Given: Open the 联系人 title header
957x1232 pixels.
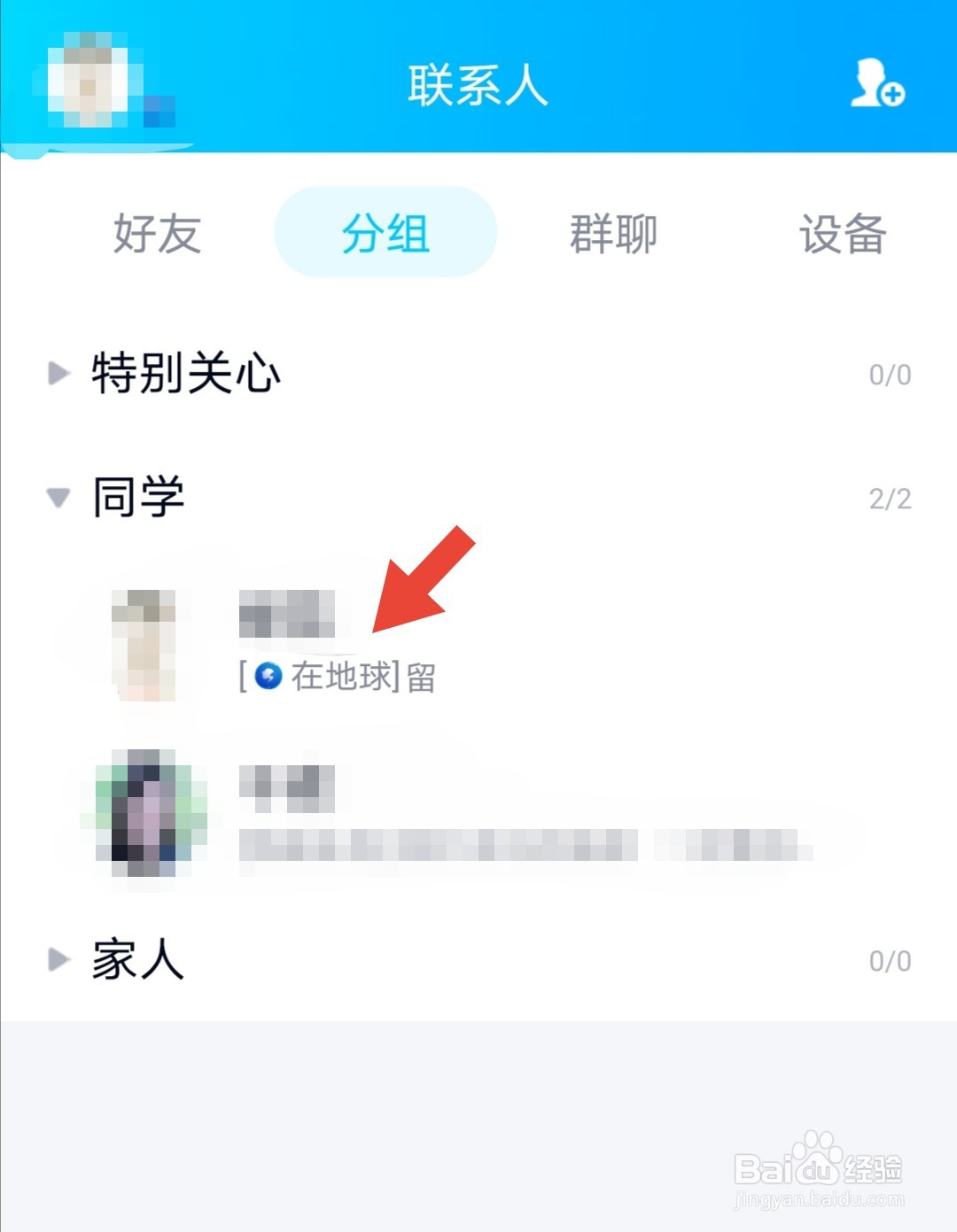Looking at the screenshot, I should click(478, 86).
